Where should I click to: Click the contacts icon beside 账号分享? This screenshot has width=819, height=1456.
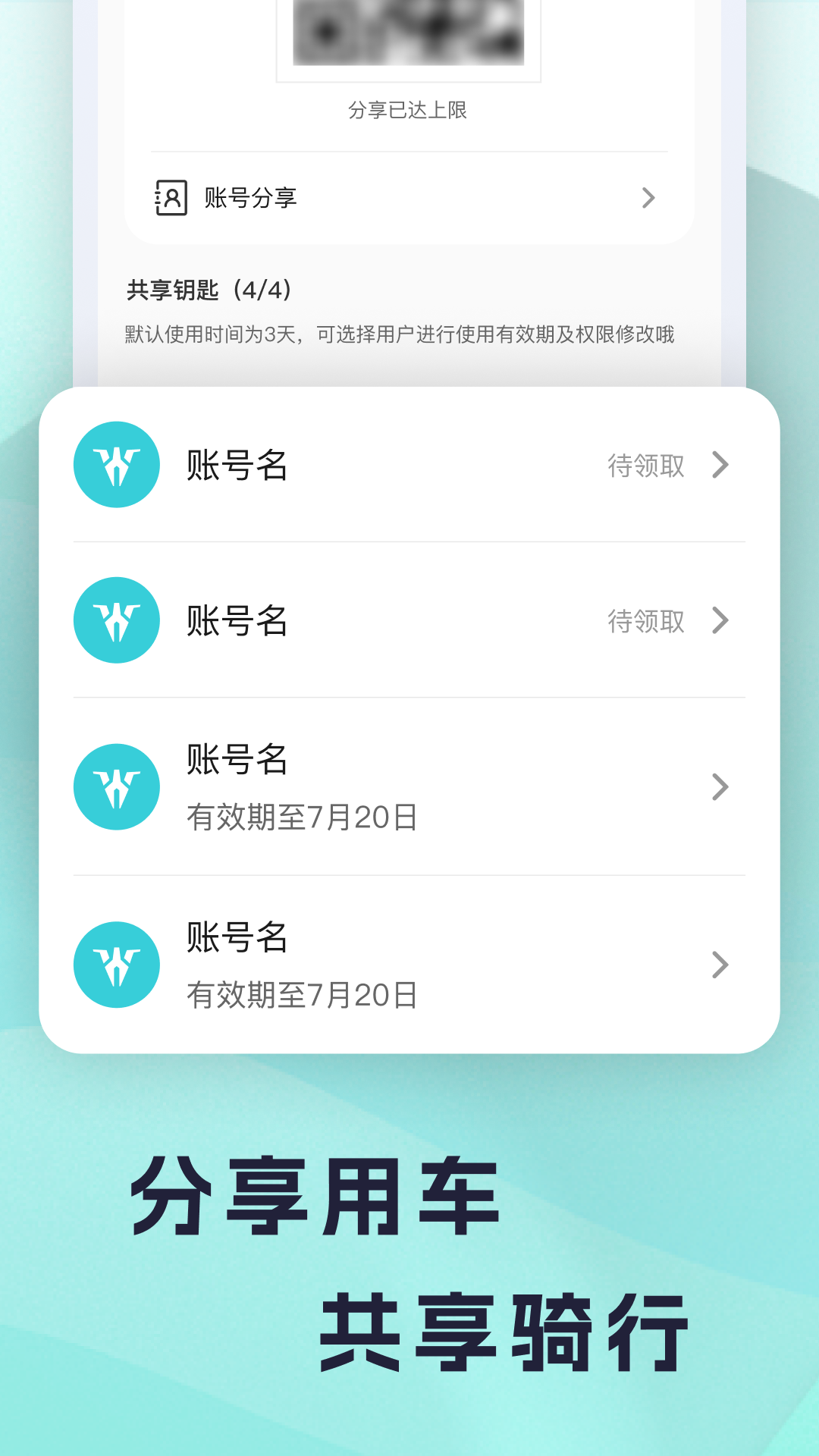click(171, 198)
